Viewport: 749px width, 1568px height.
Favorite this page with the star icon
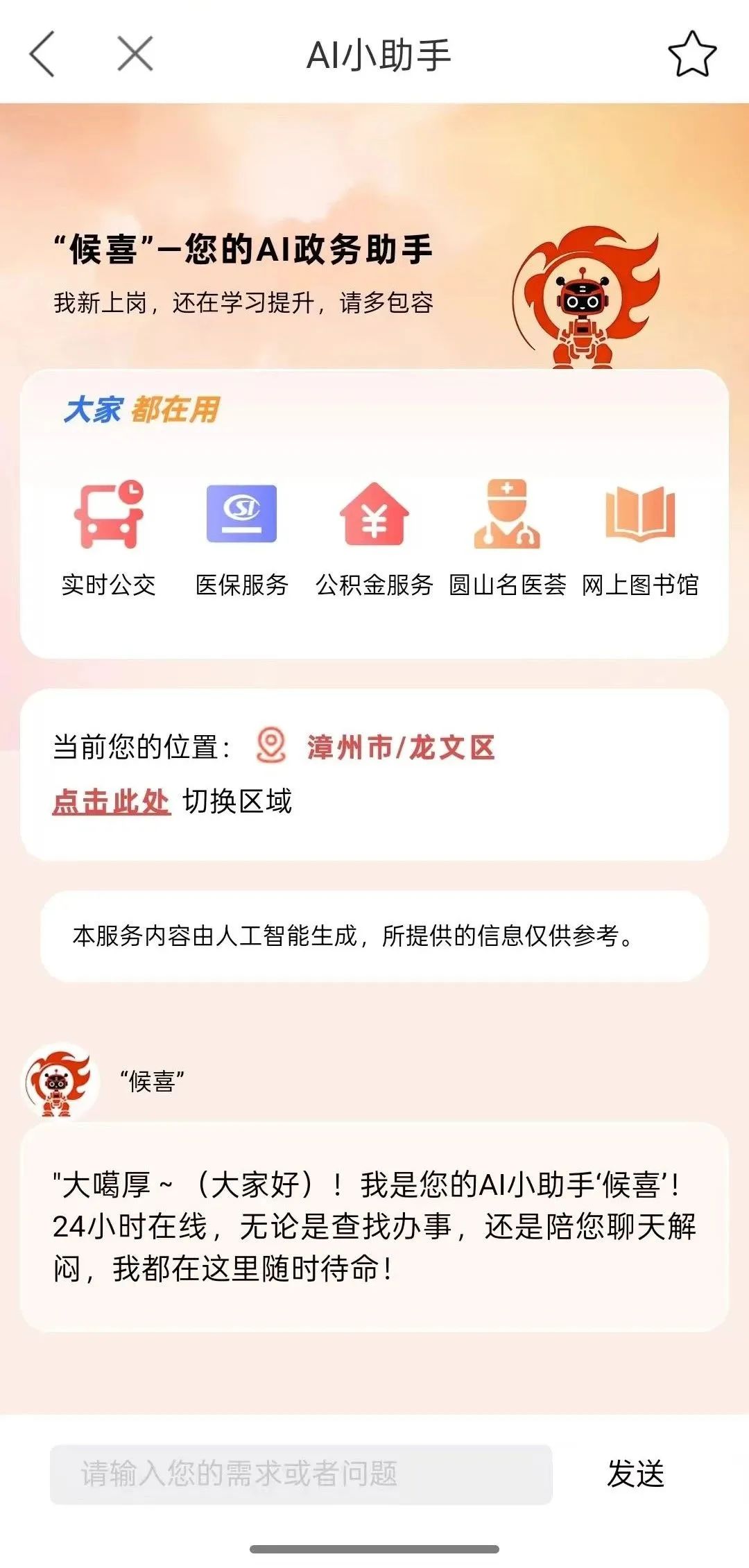click(691, 54)
